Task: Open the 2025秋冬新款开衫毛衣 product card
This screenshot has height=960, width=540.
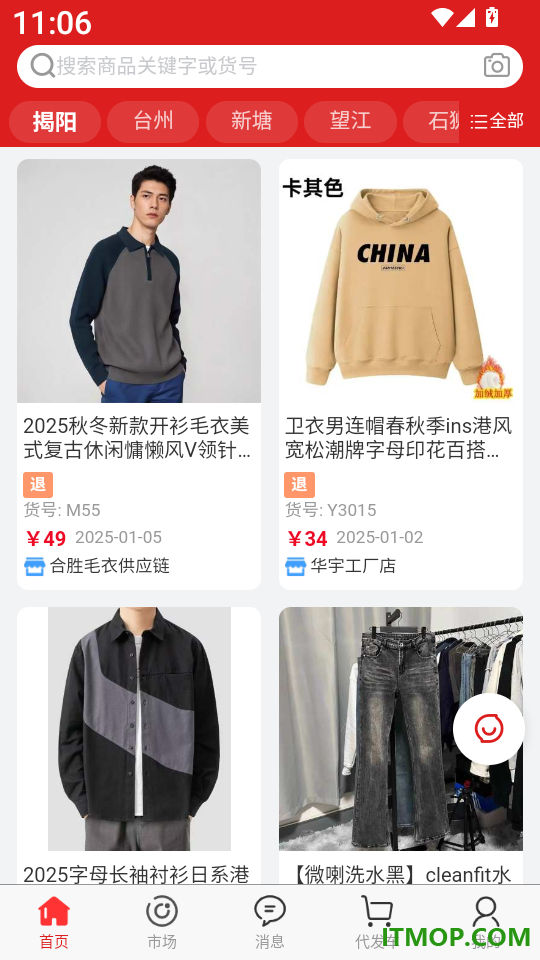Action: (x=139, y=374)
